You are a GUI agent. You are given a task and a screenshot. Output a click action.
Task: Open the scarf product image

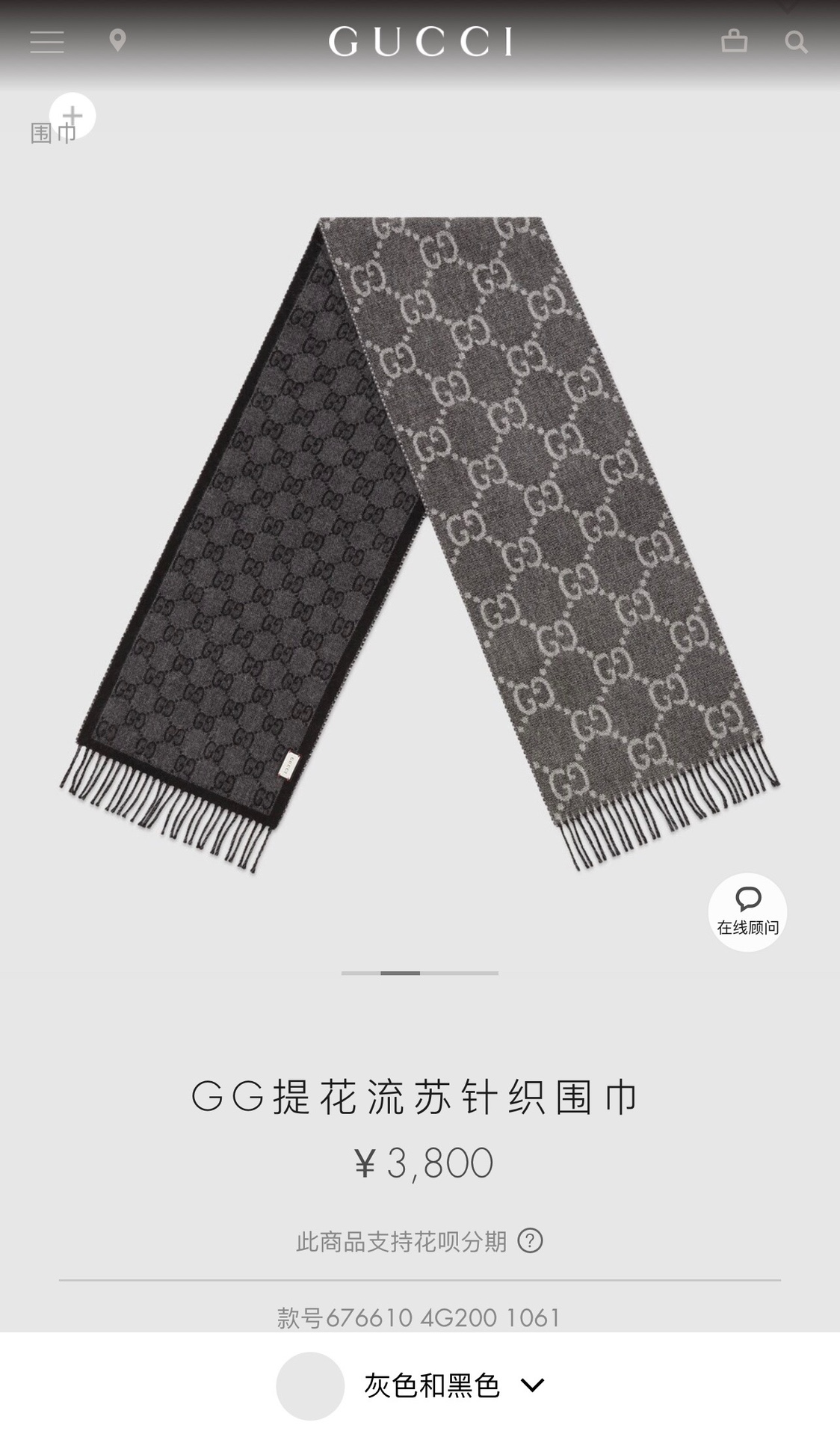(x=420, y=546)
